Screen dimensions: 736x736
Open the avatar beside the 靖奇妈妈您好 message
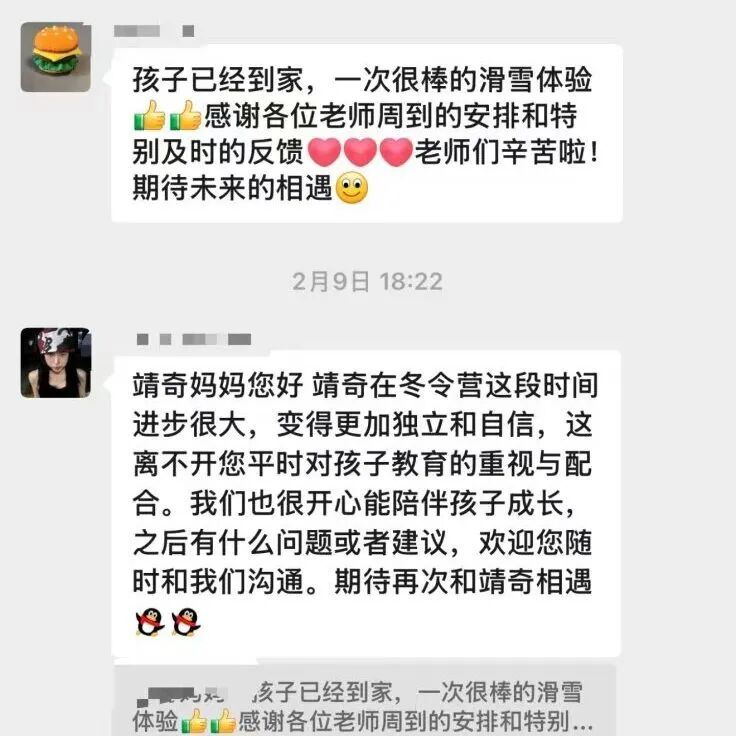click(x=56, y=362)
